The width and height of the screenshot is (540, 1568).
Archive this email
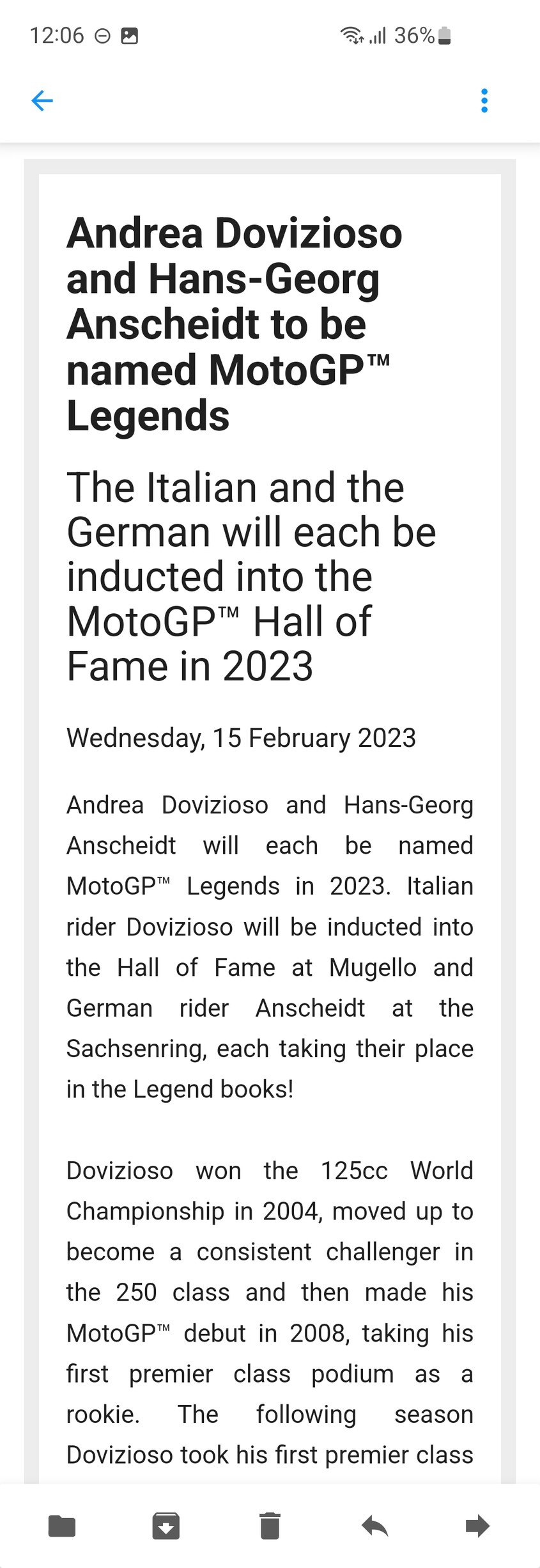click(x=166, y=1526)
